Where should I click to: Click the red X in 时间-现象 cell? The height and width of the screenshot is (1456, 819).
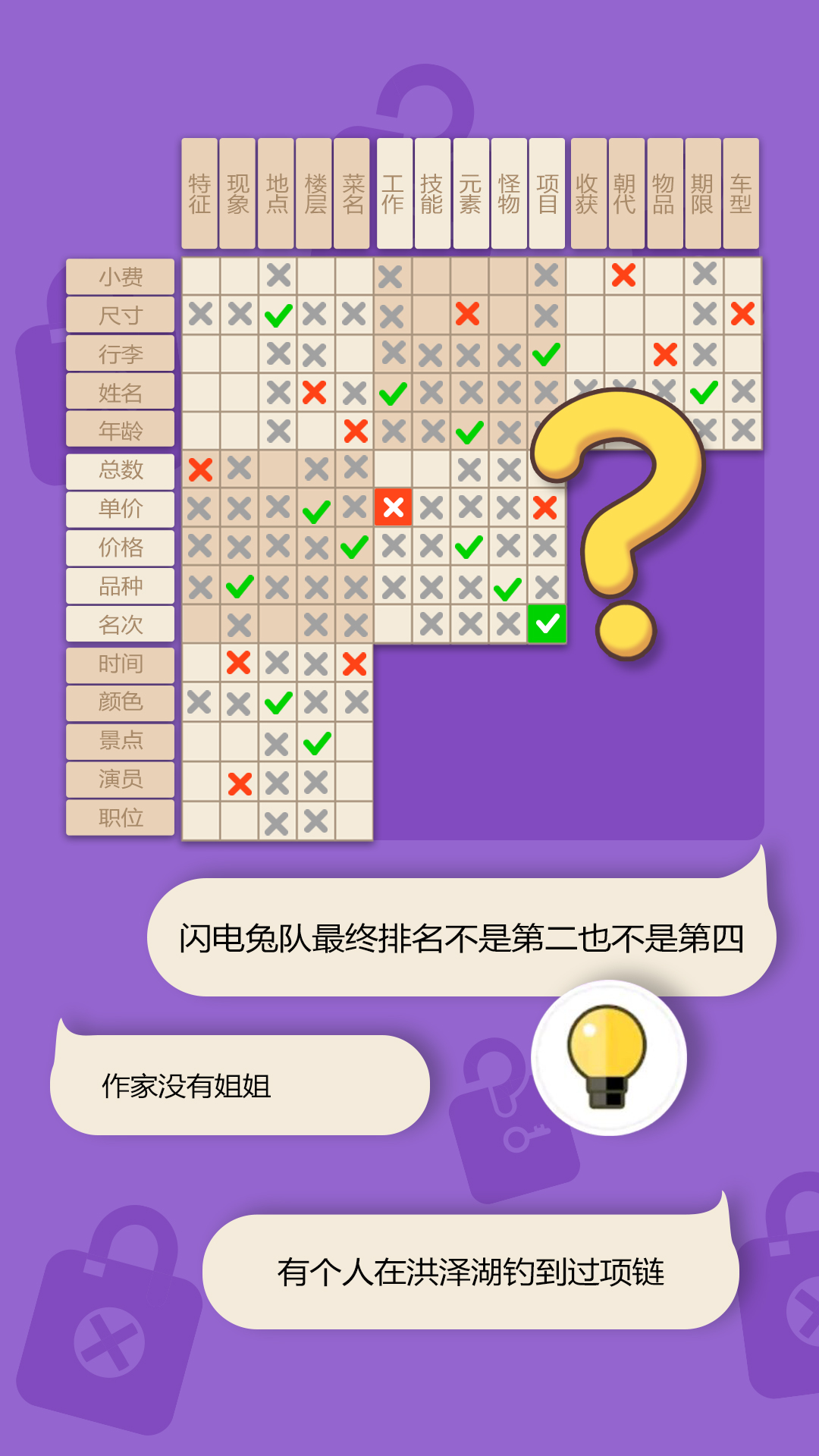point(240,664)
